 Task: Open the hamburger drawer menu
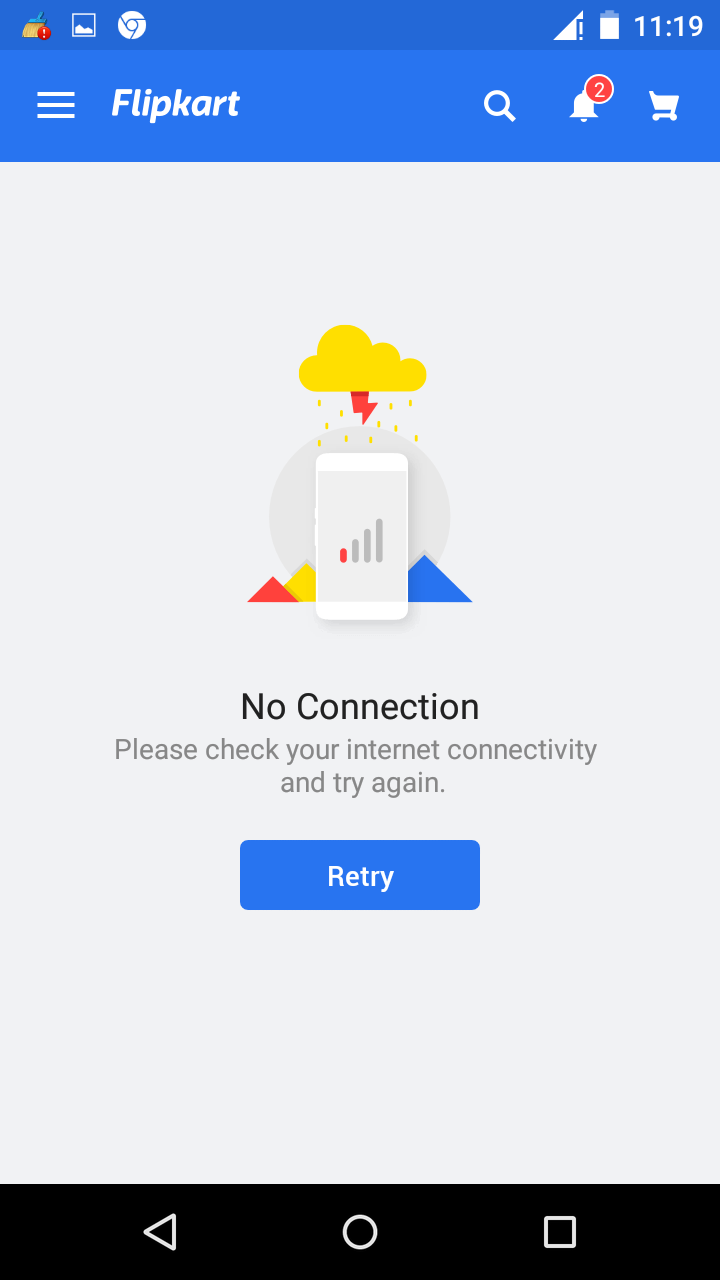point(56,105)
